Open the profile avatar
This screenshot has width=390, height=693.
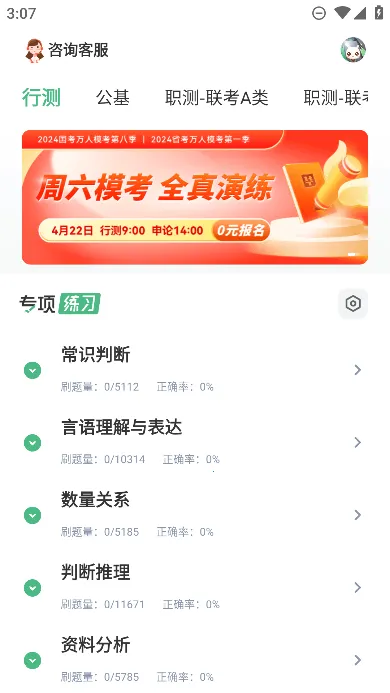pos(353,50)
